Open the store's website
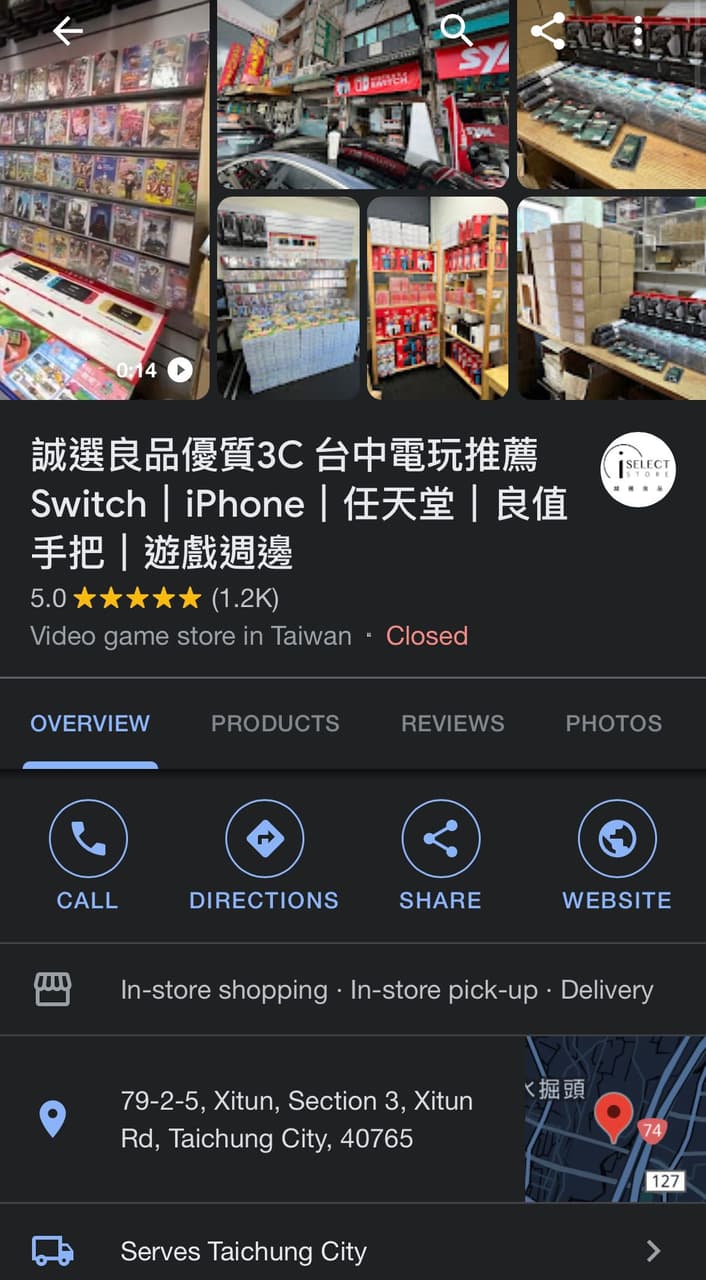This screenshot has width=706, height=1280. point(617,856)
